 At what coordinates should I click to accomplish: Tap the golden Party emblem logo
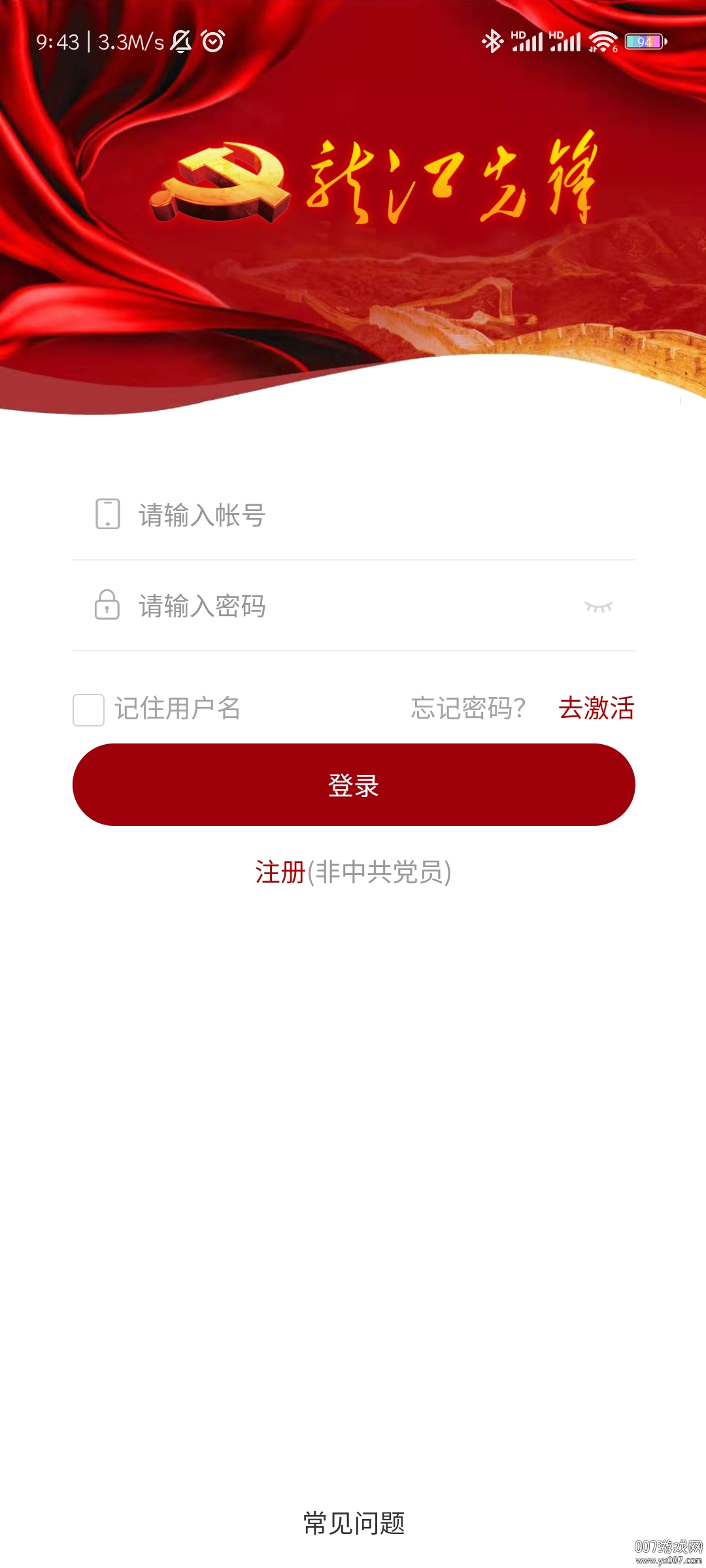coord(222,183)
